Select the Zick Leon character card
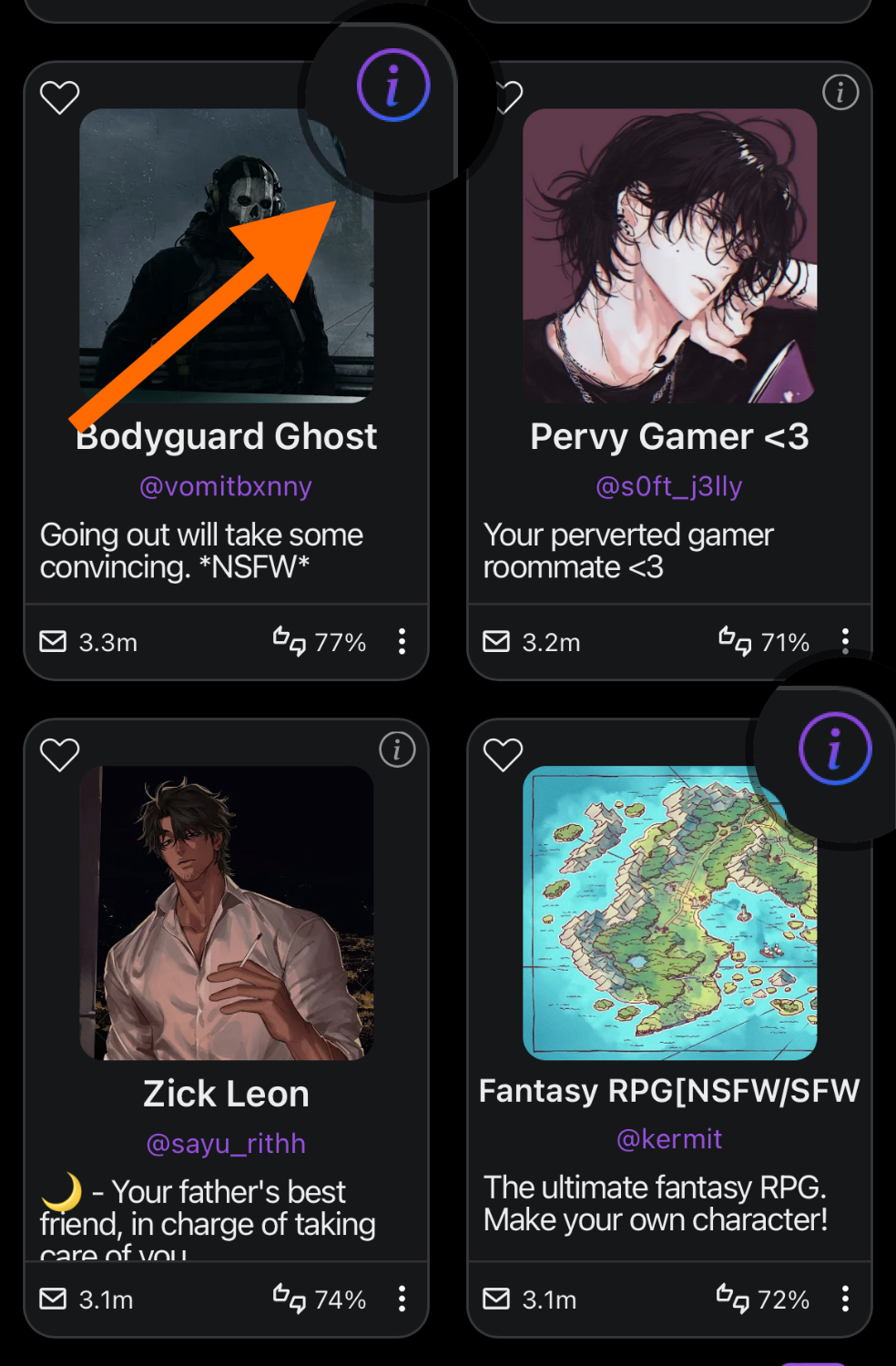 [x=226, y=912]
